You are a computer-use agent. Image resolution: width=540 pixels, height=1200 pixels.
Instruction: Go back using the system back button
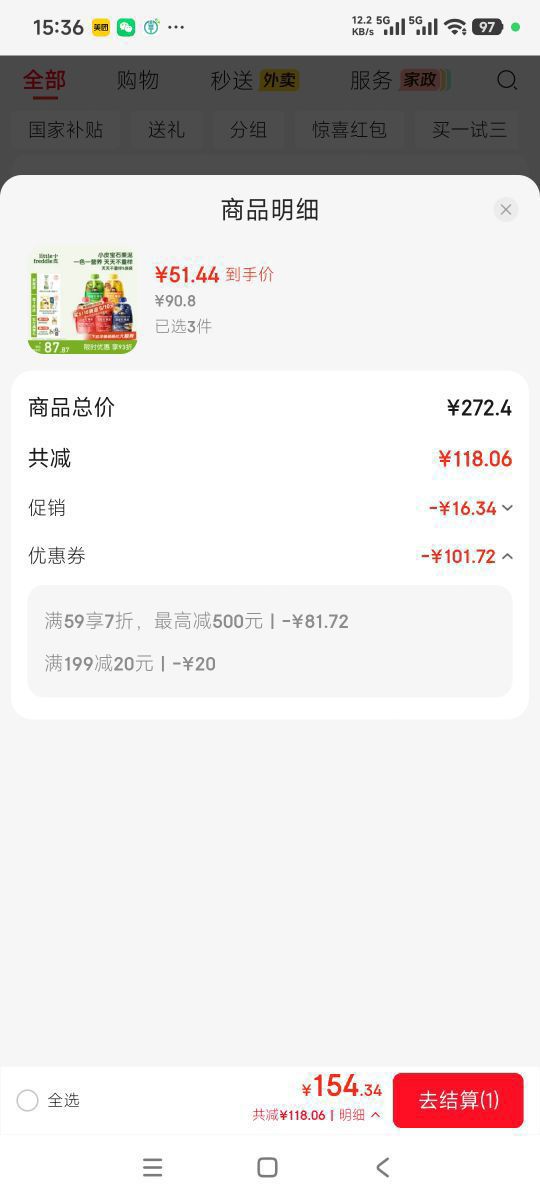[382, 1167]
